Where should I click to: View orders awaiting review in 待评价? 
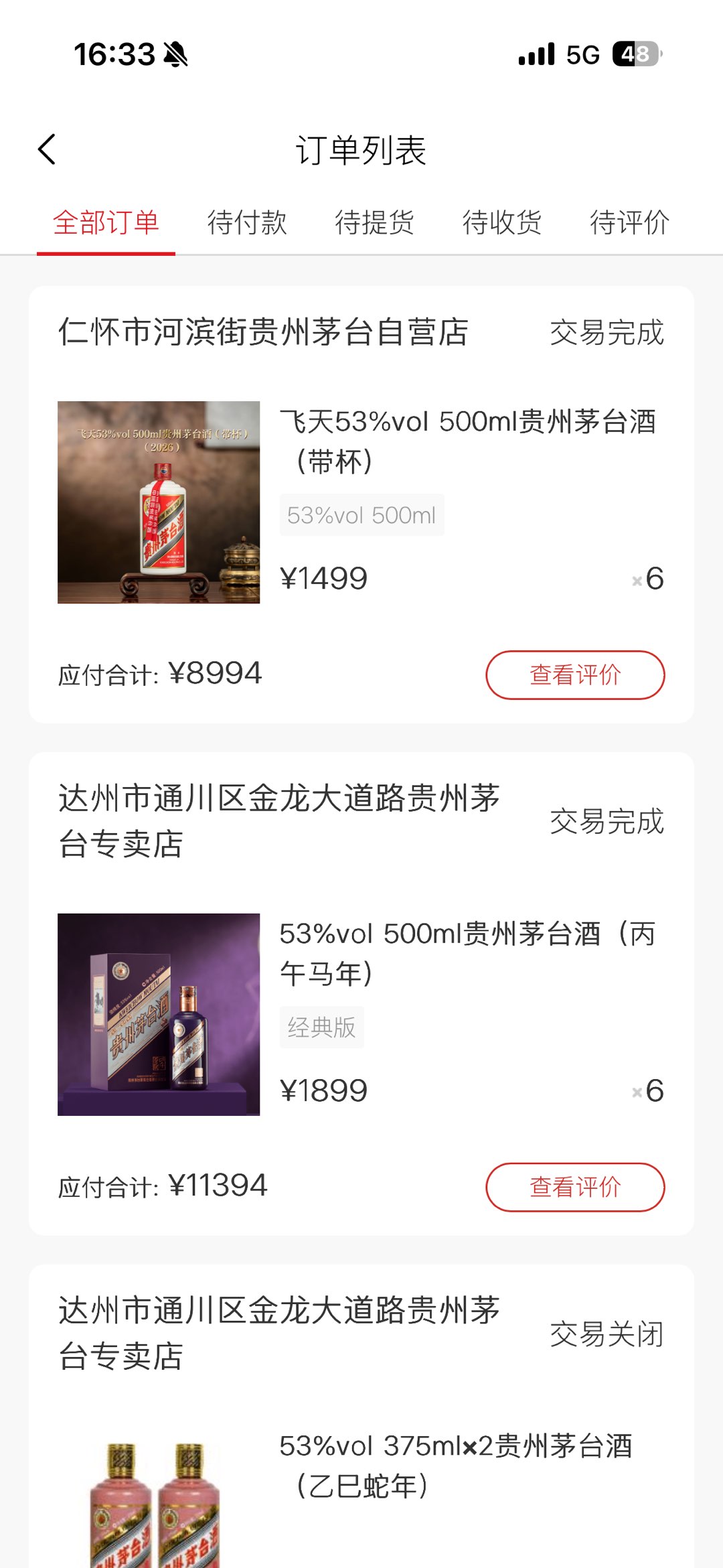click(629, 223)
